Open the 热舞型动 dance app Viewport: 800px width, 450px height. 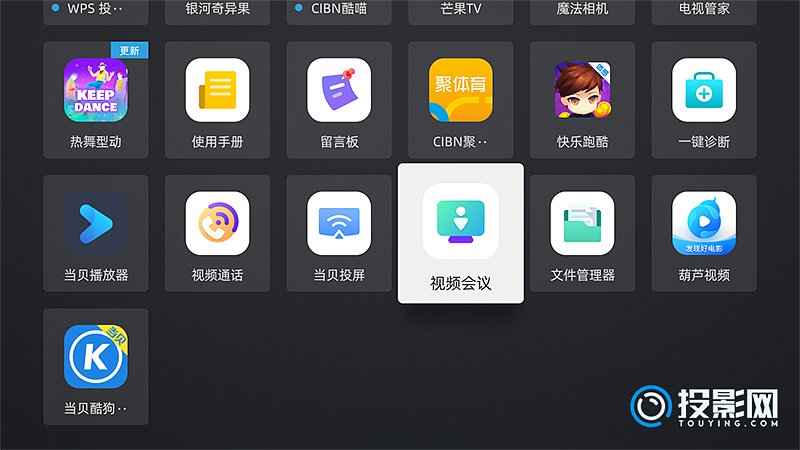click(x=96, y=100)
